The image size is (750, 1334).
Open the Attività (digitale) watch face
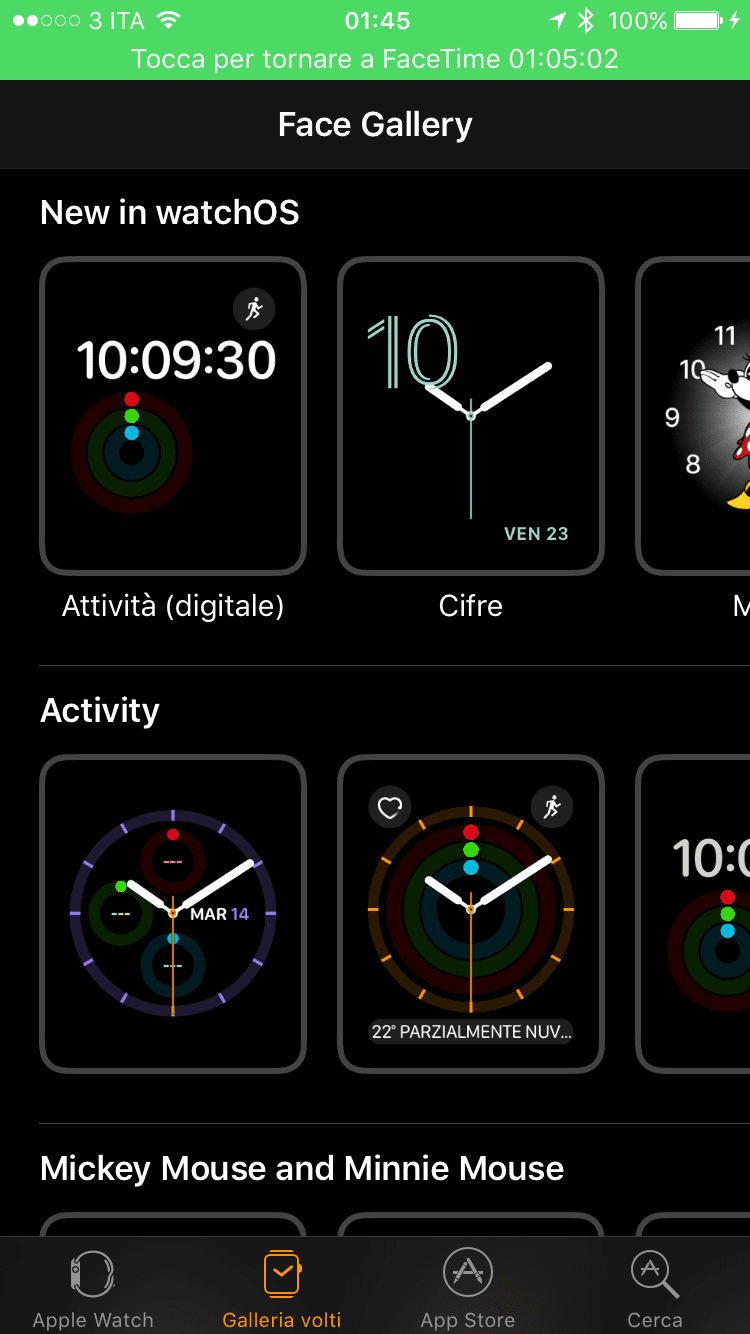click(x=173, y=416)
